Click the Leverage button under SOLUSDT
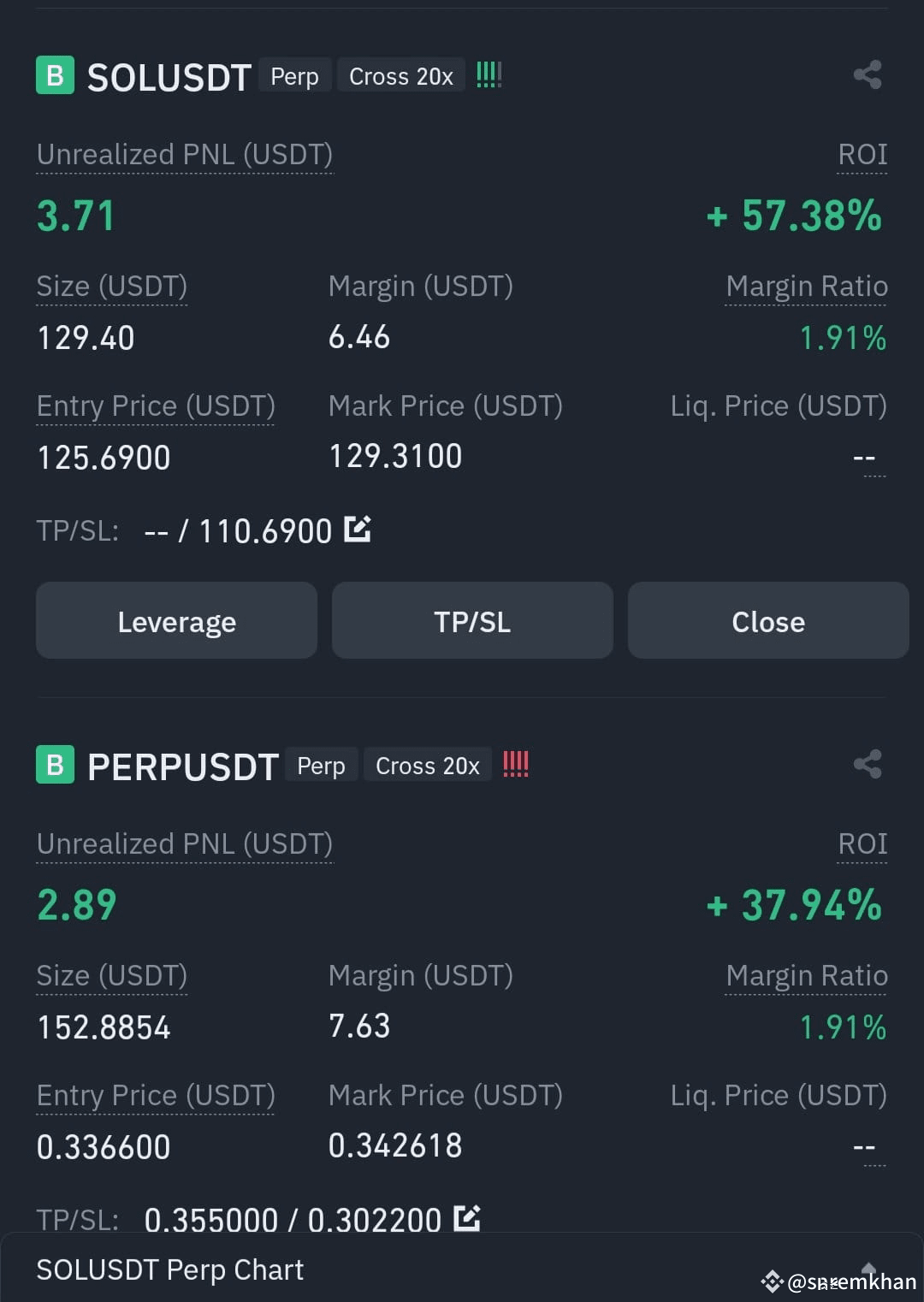 [176, 620]
